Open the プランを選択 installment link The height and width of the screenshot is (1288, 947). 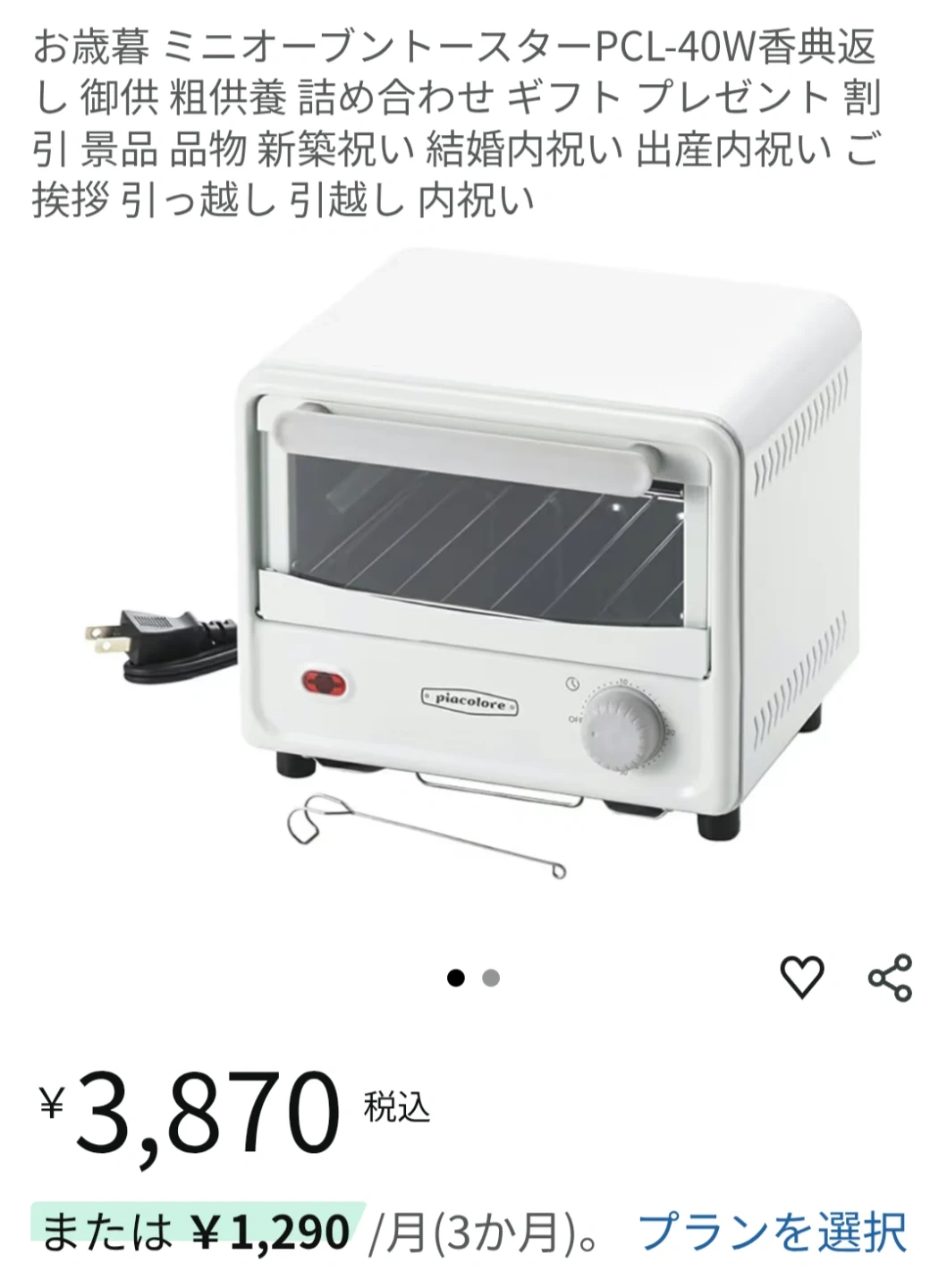pyautogui.click(x=773, y=1233)
